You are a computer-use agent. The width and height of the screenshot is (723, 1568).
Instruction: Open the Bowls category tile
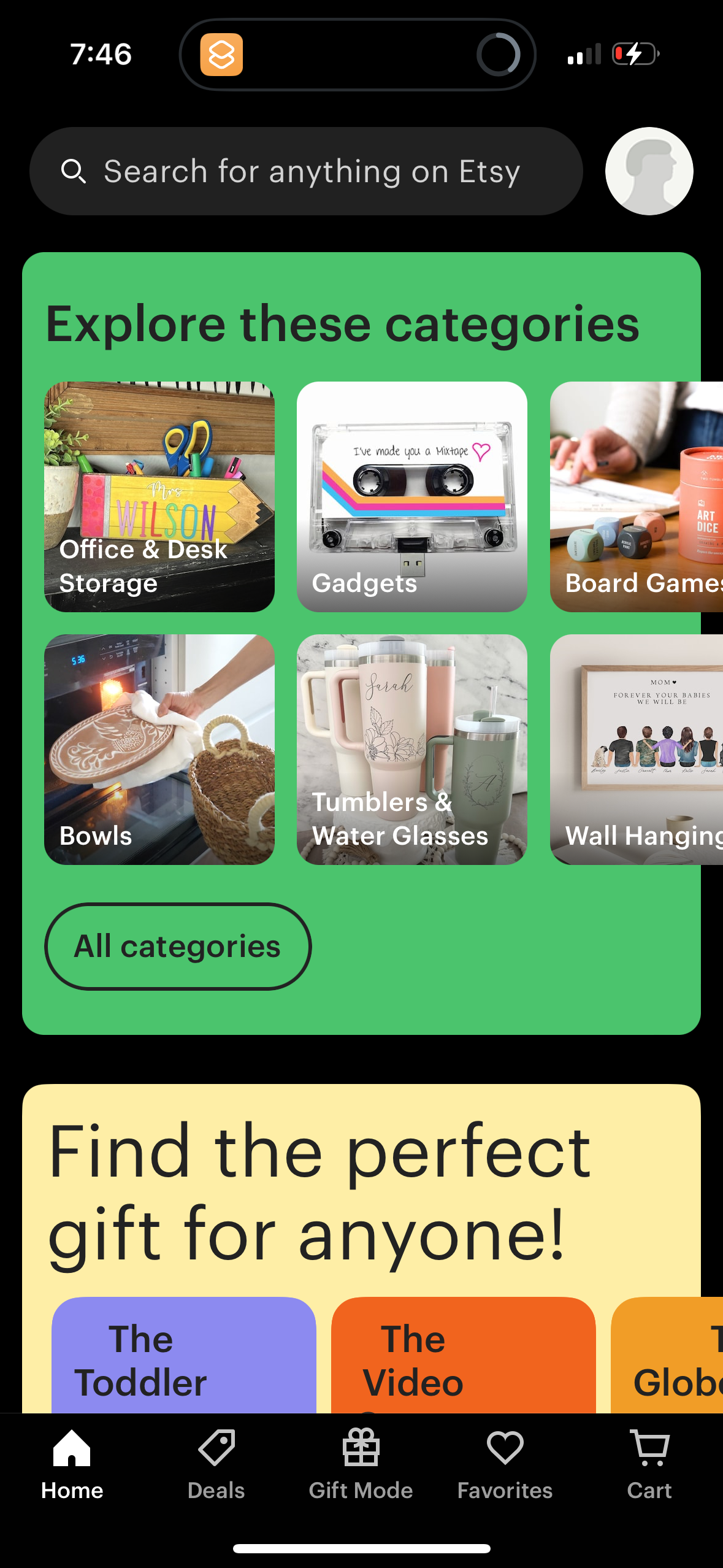(x=159, y=748)
